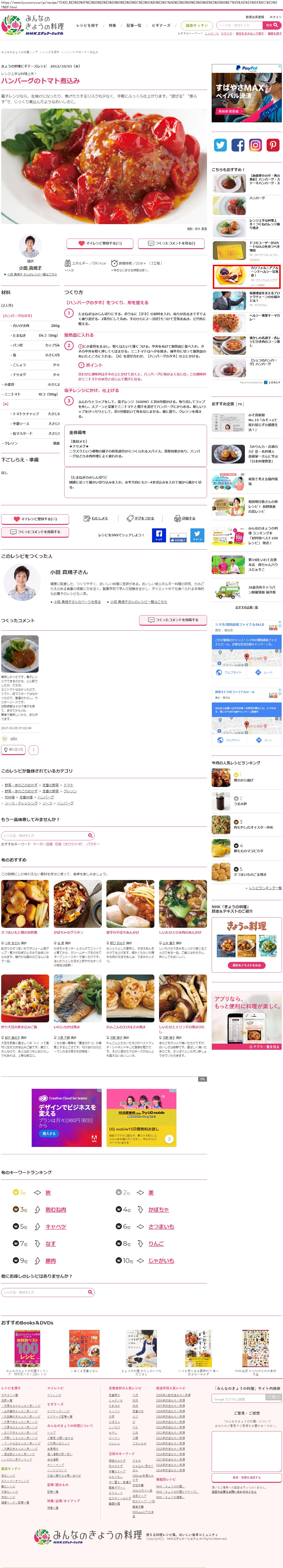This screenshot has height=1568, width=283.
Task: Print the recipe with 印刷する
Action: coord(185,519)
